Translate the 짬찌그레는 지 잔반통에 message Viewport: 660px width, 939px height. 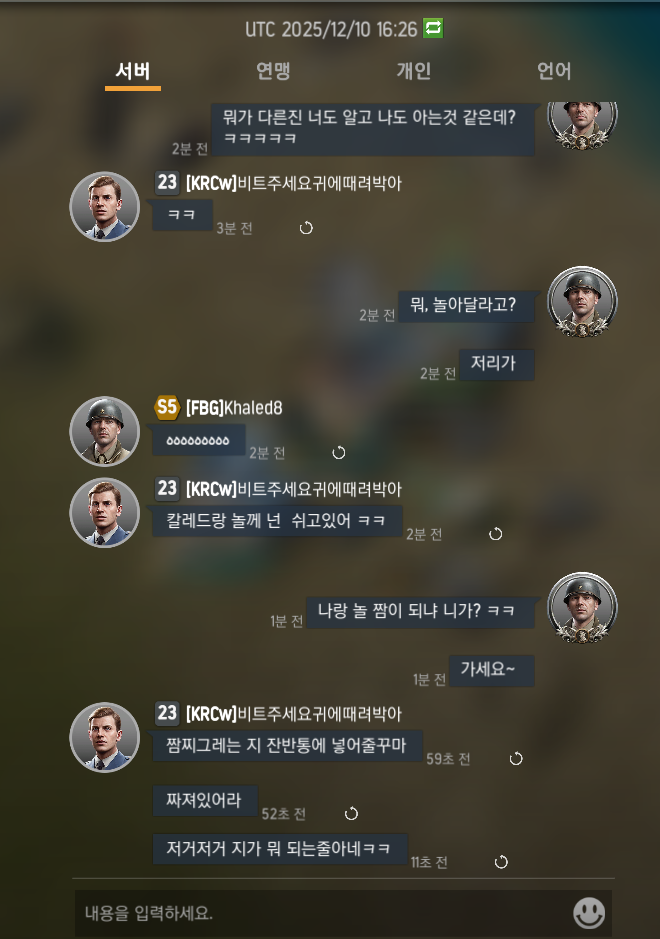pos(516,759)
